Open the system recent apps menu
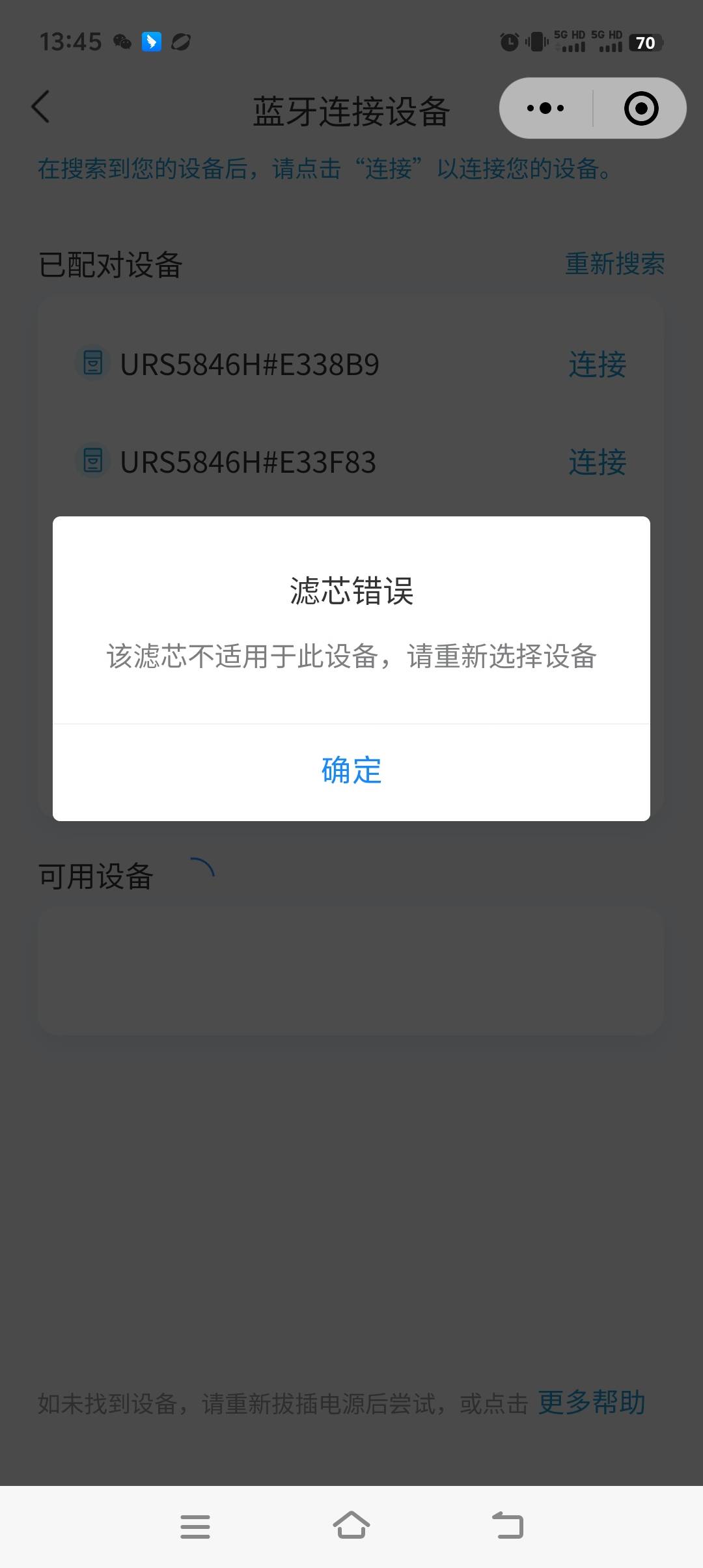Image resolution: width=703 pixels, height=1568 pixels. [x=195, y=1526]
